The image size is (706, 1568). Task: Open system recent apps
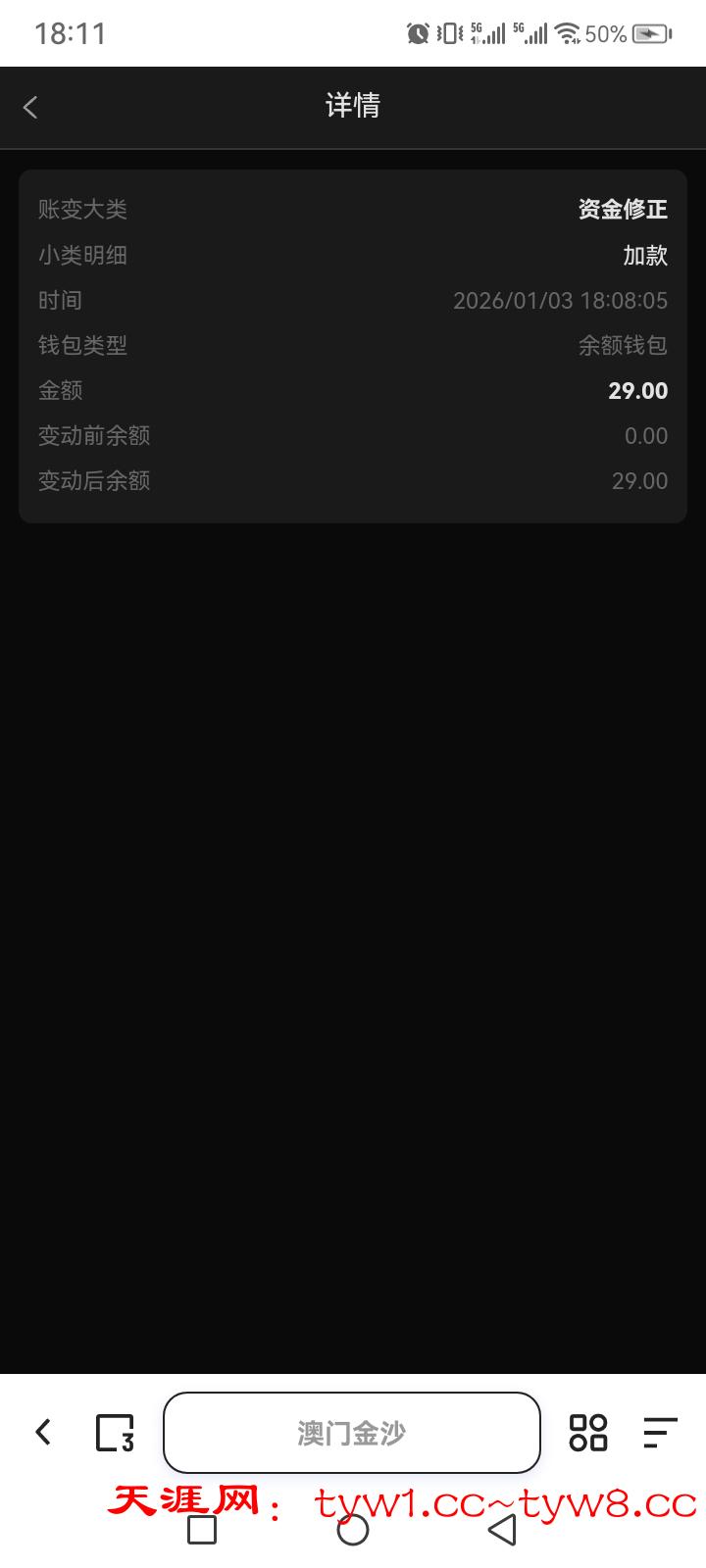click(x=202, y=1530)
